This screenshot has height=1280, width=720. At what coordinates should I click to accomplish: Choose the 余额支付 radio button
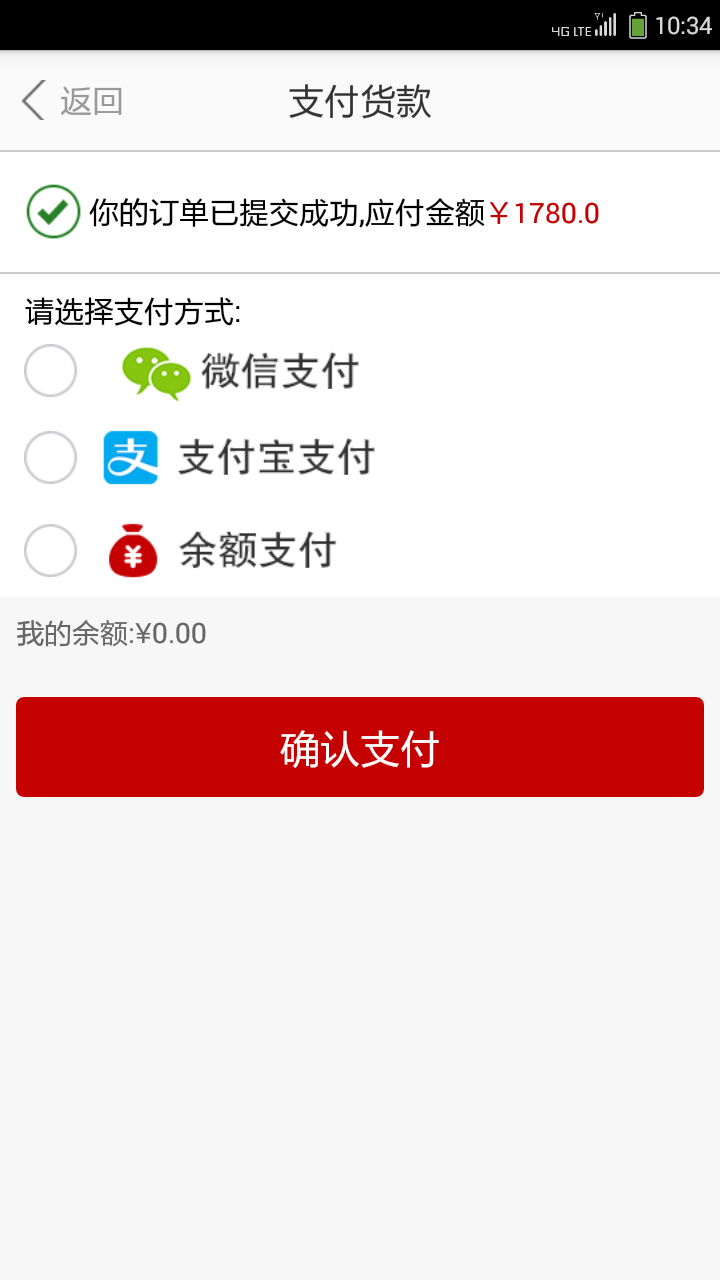[x=50, y=550]
